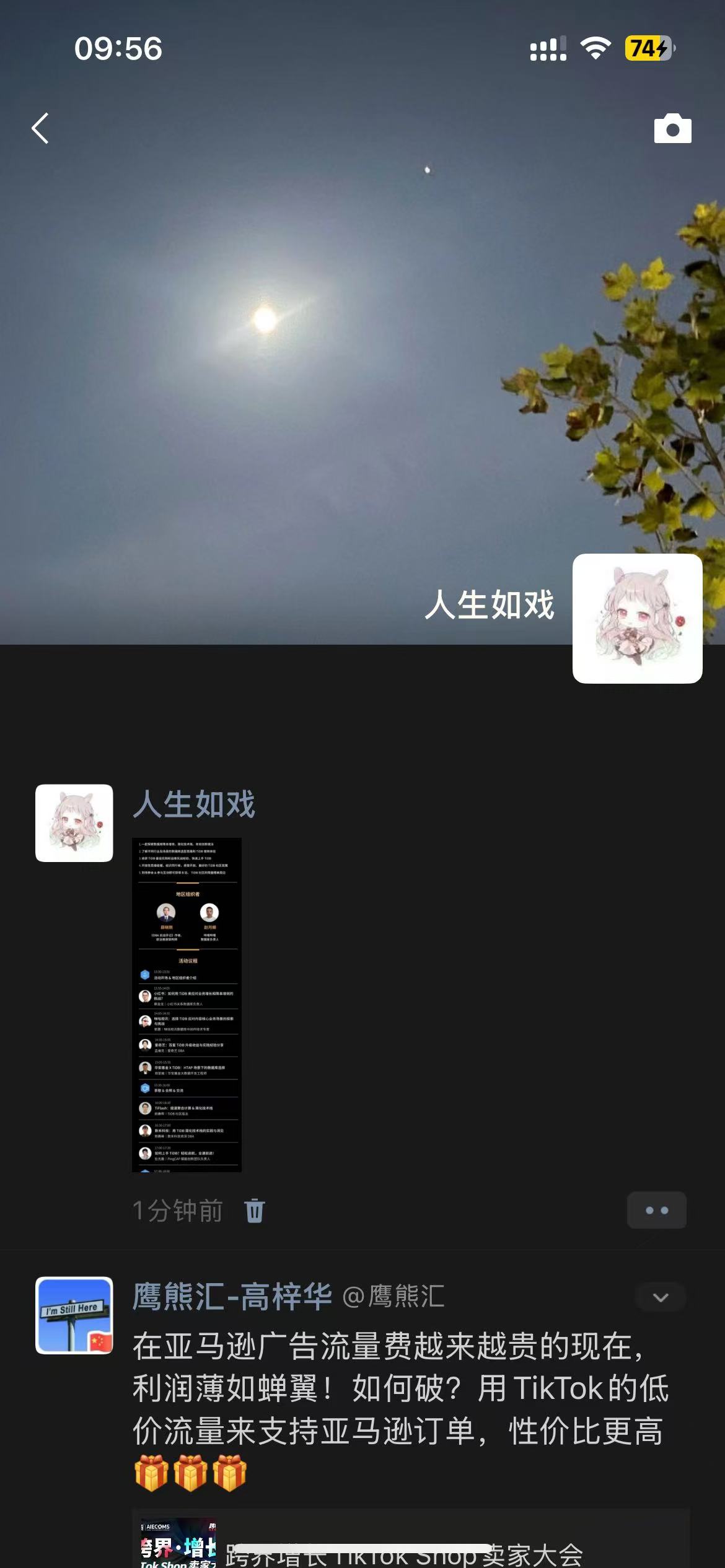Open the 鹰熊汇-高梓华 name link

pos(232,1296)
